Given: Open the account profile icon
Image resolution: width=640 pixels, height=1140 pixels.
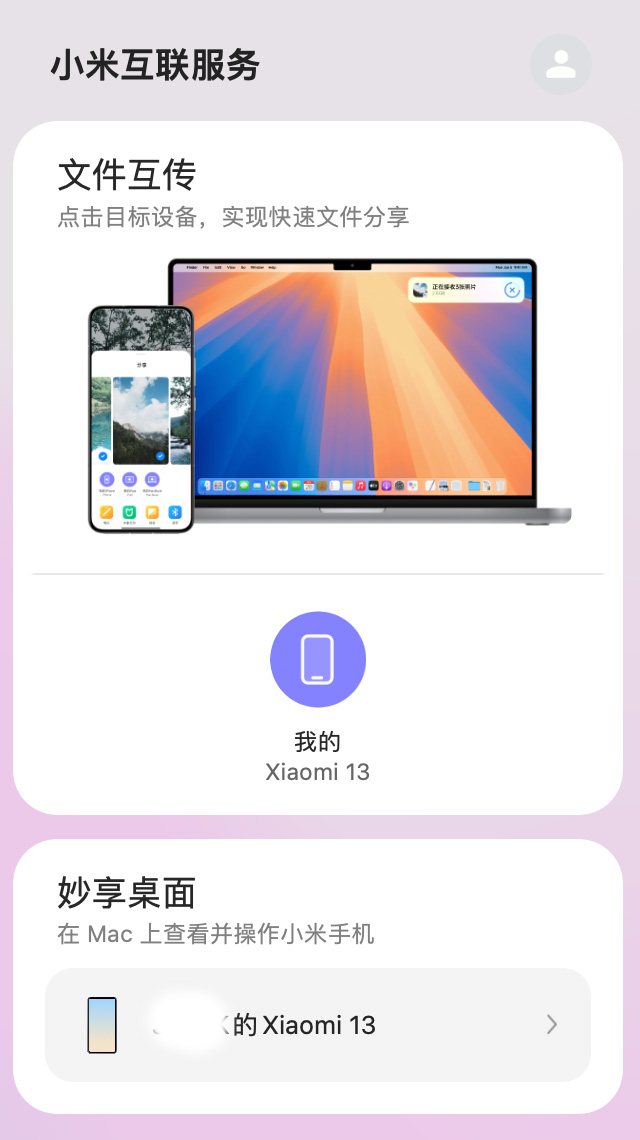Looking at the screenshot, I should [561, 64].
